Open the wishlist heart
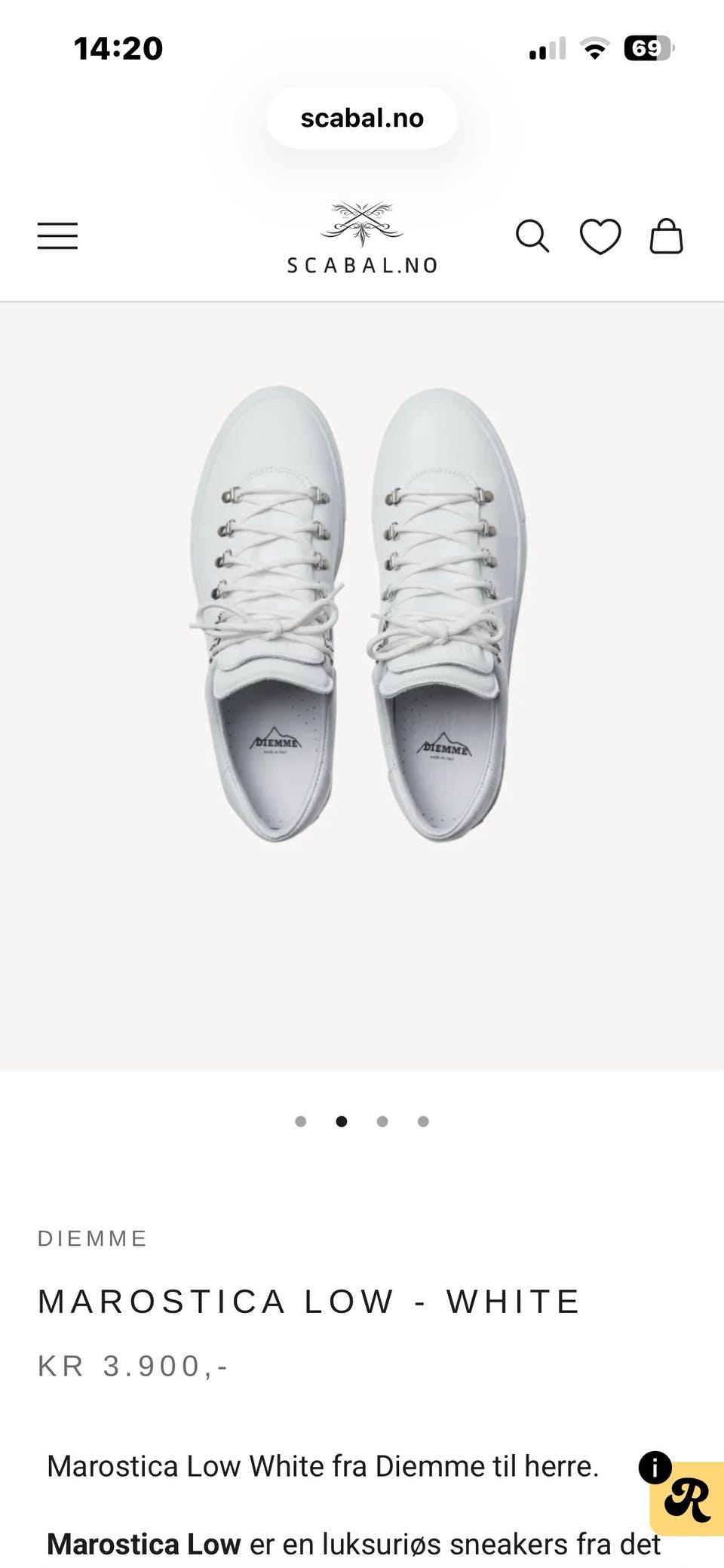724x1568 pixels. pos(600,236)
